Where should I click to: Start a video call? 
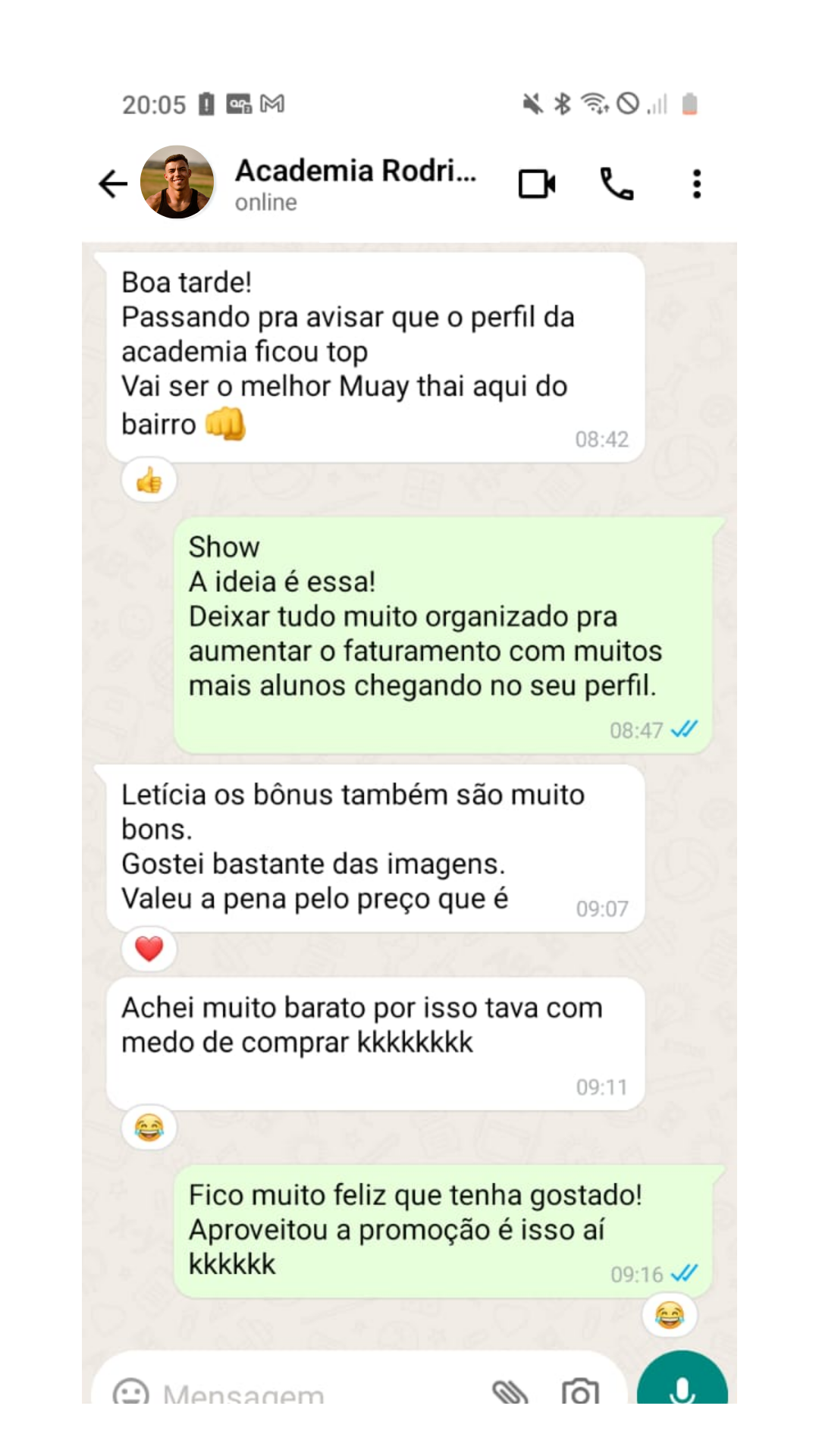tap(537, 184)
